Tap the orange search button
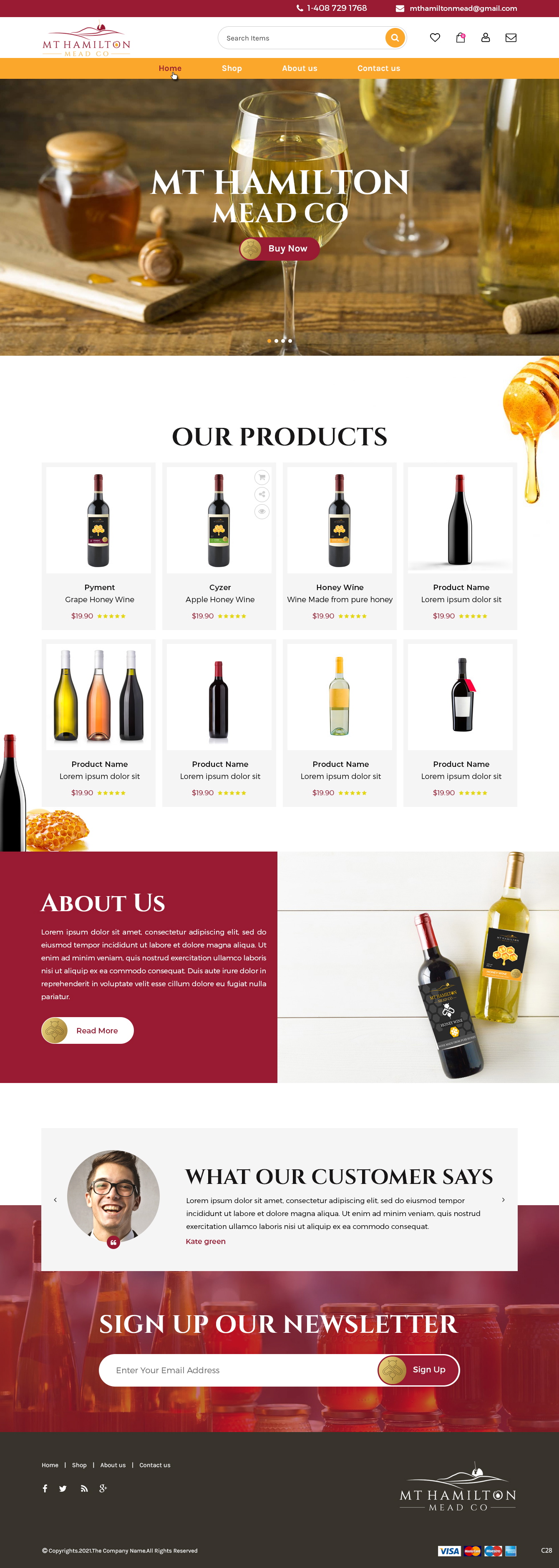Image resolution: width=559 pixels, height=1568 pixels. pos(395,38)
